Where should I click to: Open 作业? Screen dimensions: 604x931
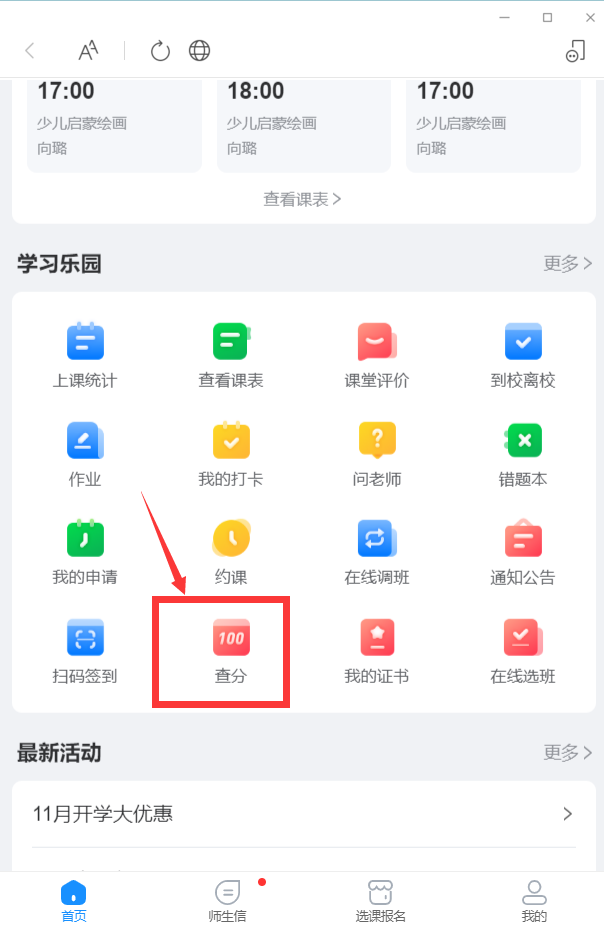tap(85, 453)
